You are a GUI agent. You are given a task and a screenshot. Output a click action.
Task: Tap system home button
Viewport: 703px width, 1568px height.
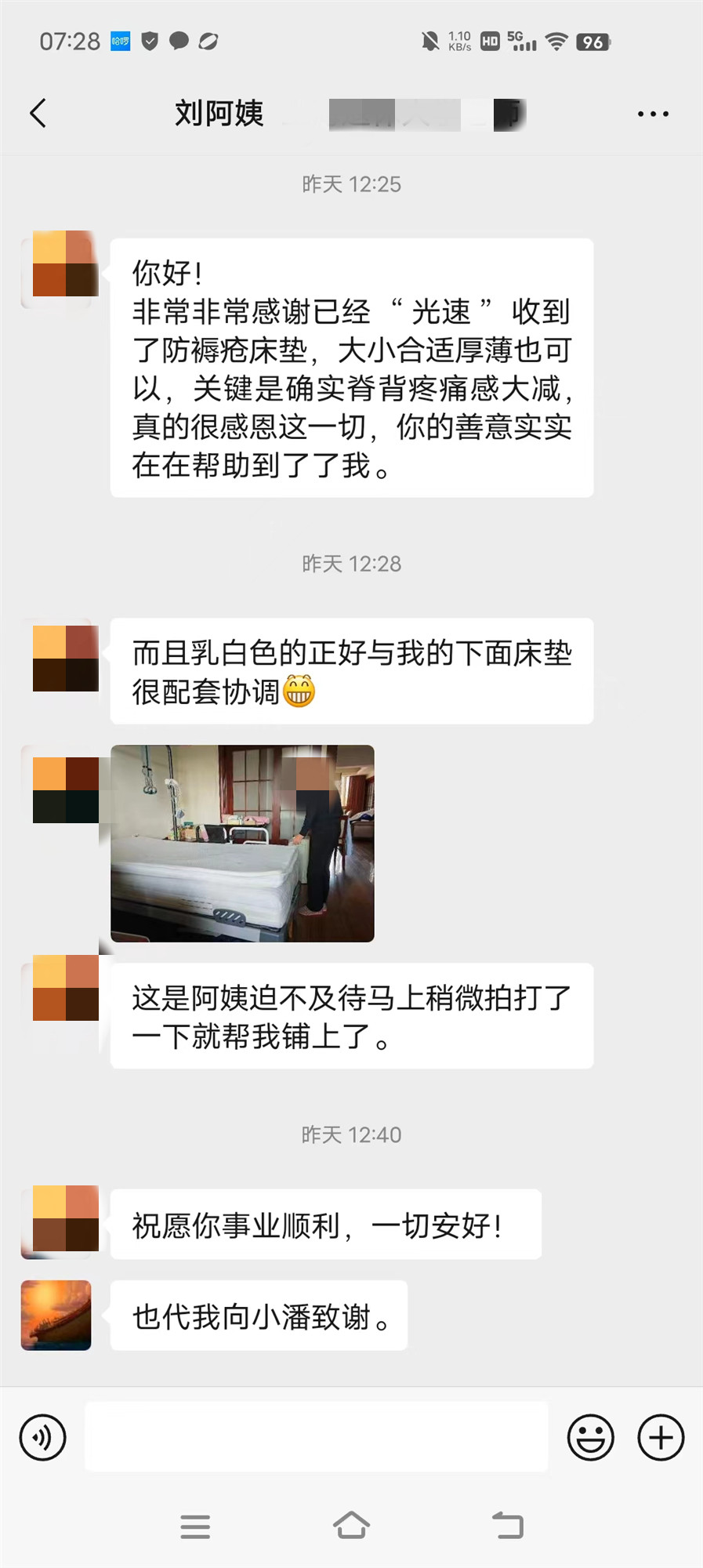(351, 1526)
